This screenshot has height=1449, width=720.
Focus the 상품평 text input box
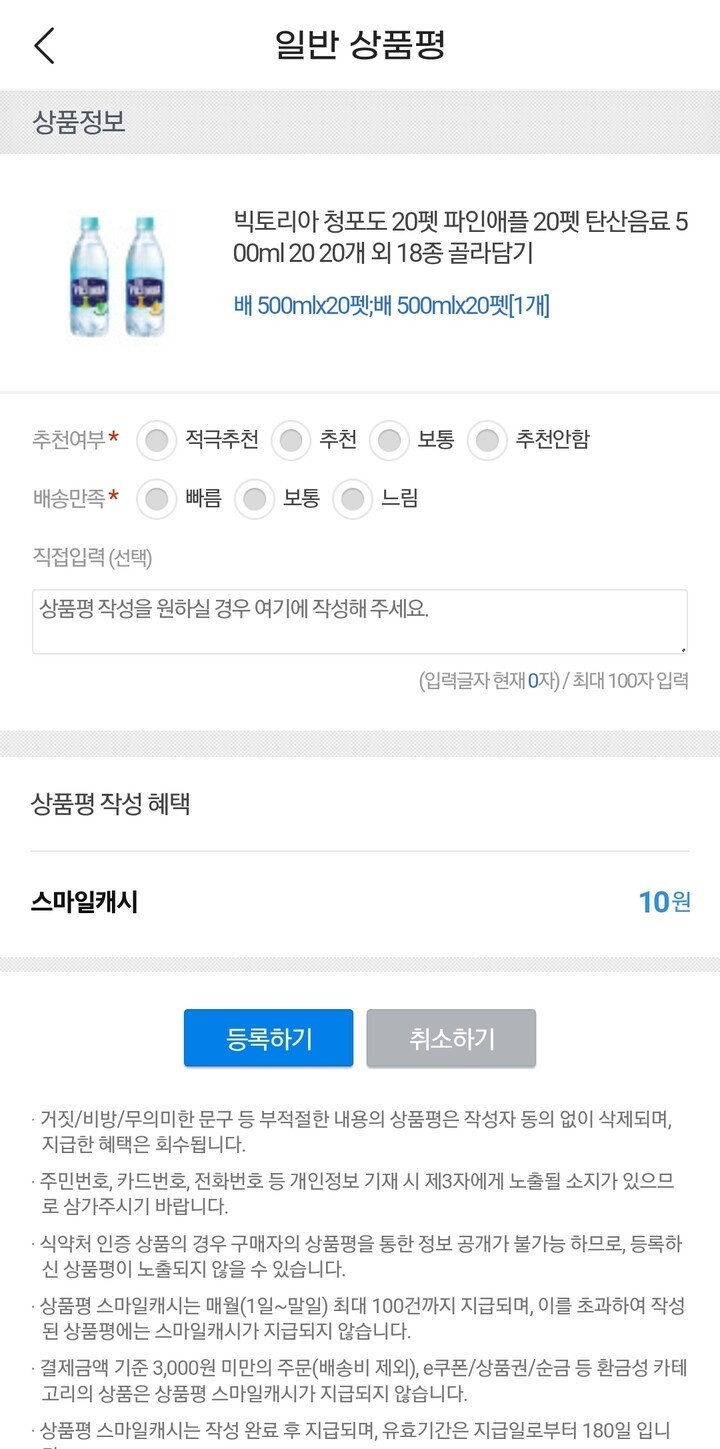[x=360, y=622]
